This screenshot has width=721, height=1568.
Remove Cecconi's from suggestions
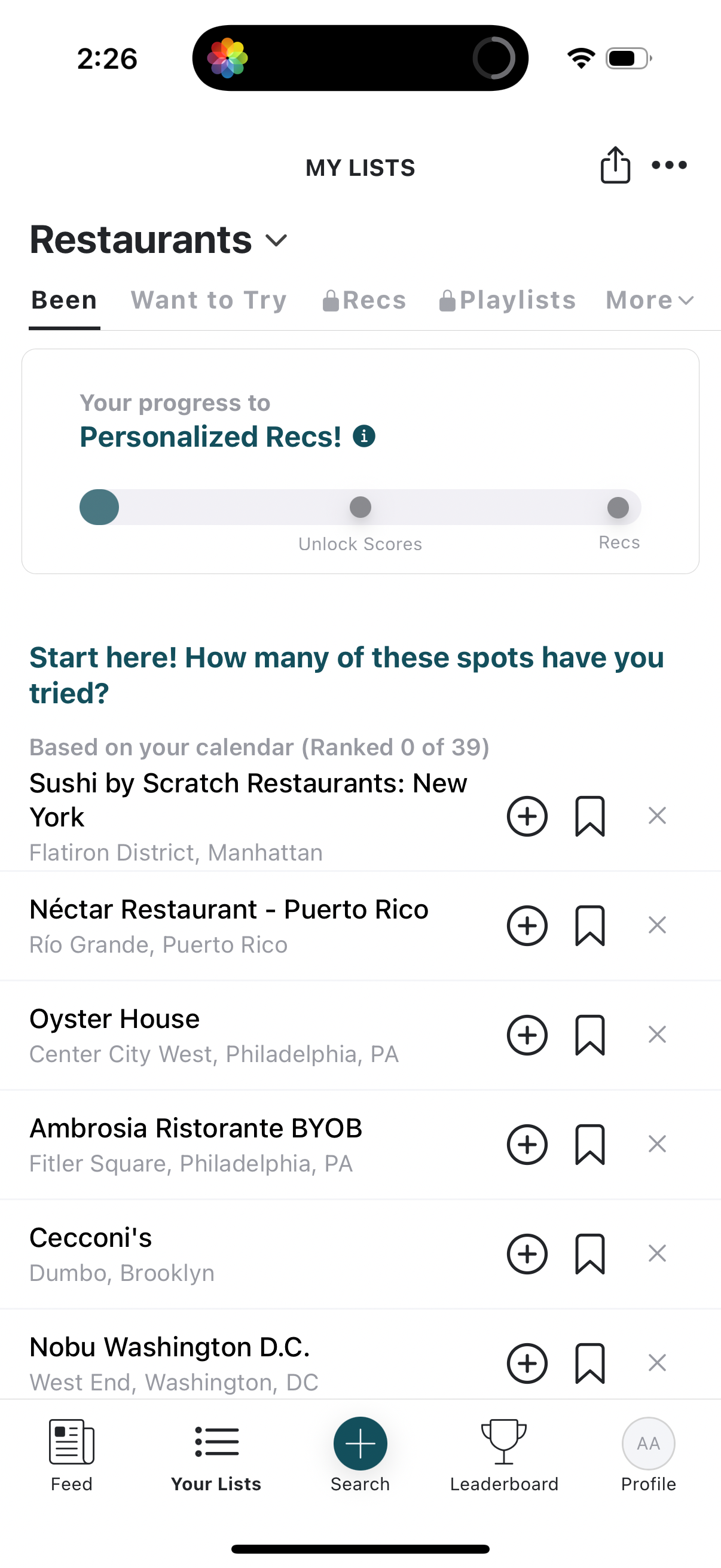[657, 1253]
